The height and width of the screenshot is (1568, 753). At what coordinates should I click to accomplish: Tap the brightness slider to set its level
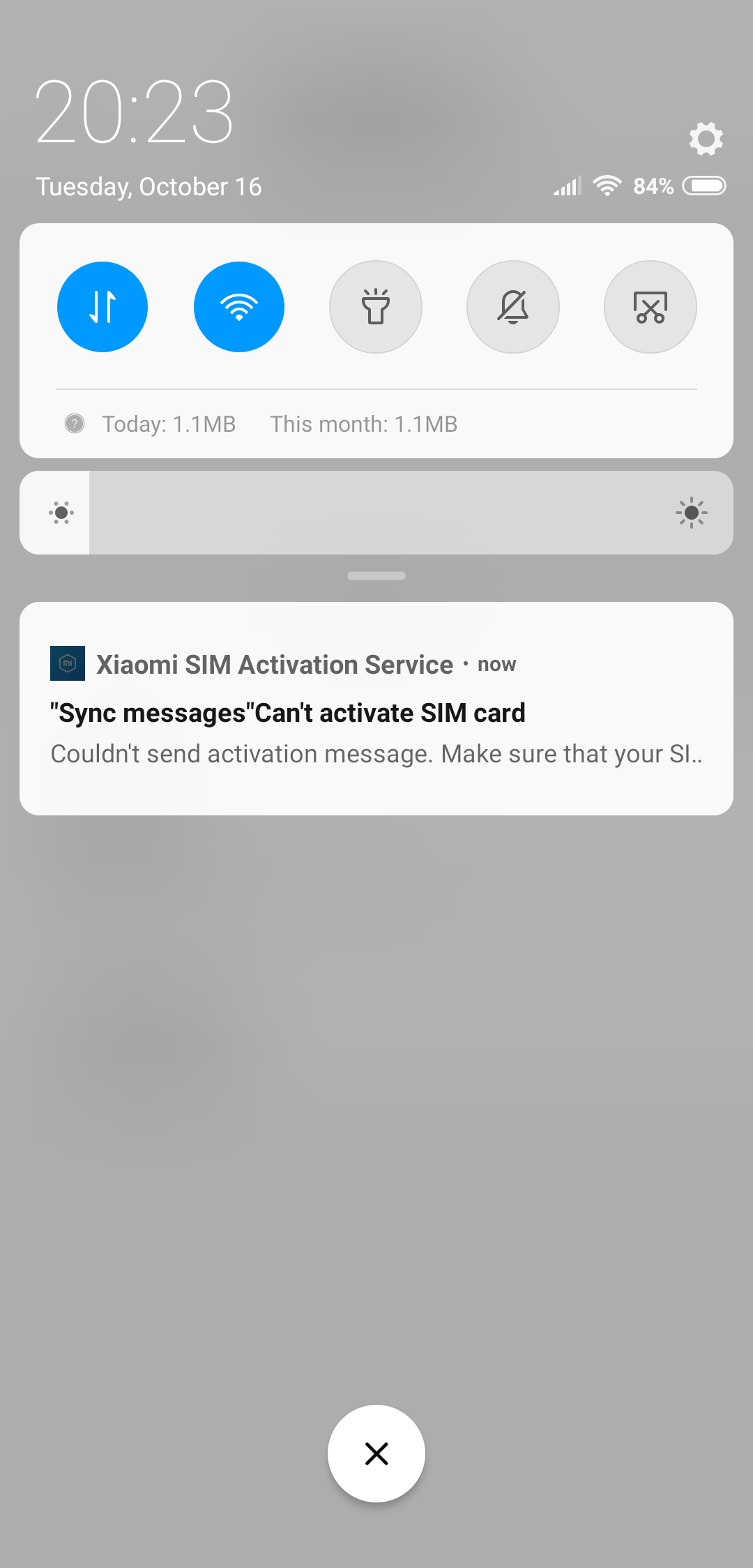click(376, 513)
